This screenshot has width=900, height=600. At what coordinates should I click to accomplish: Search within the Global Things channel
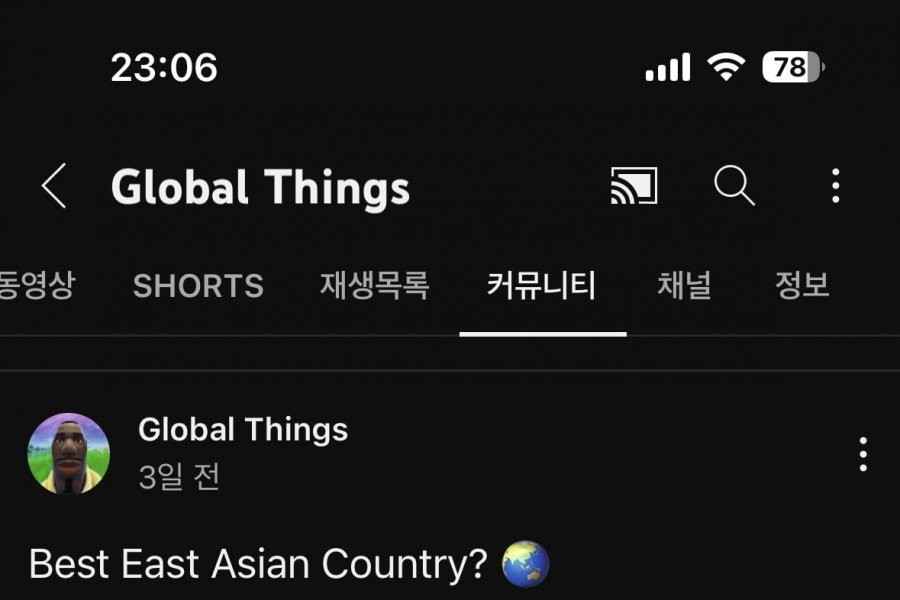click(734, 186)
